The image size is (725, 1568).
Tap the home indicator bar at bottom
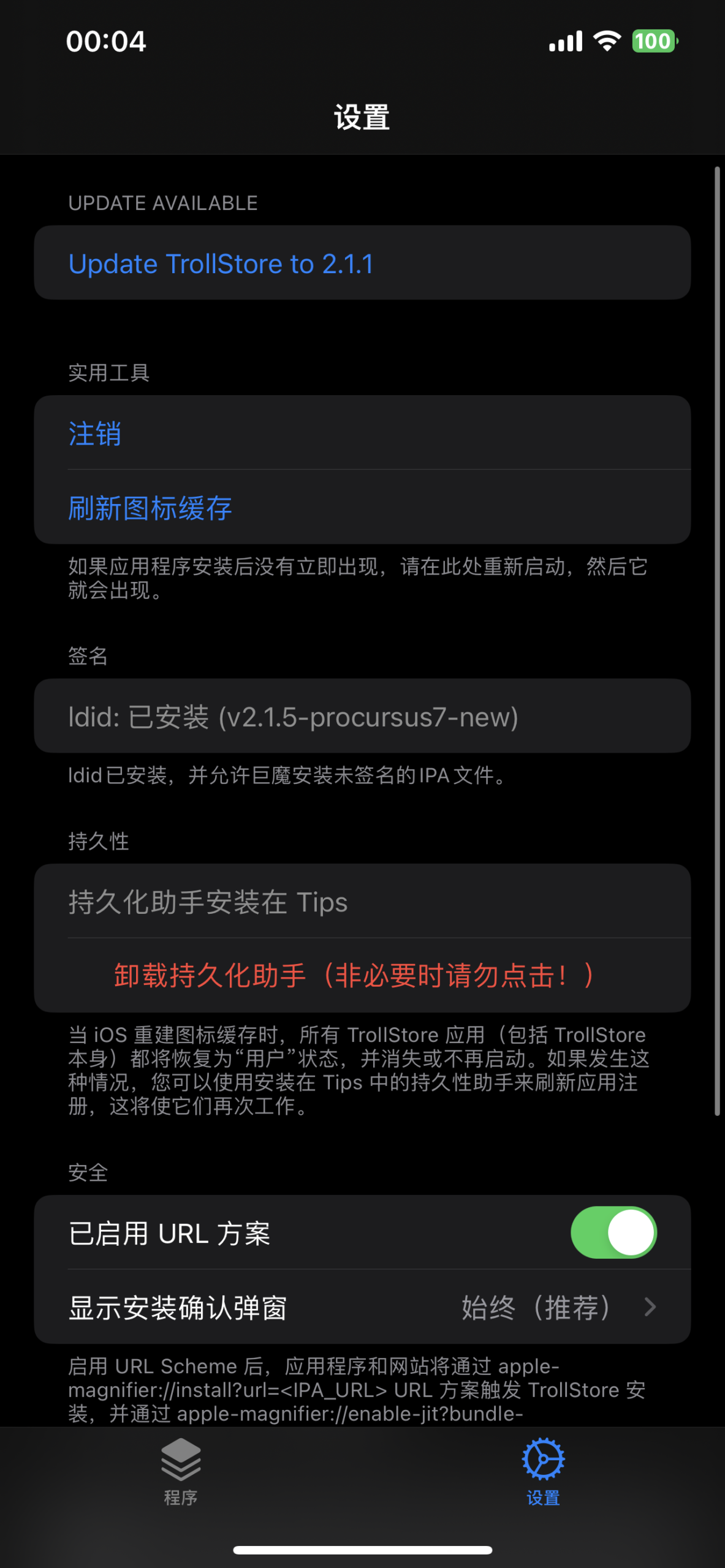(362, 1551)
